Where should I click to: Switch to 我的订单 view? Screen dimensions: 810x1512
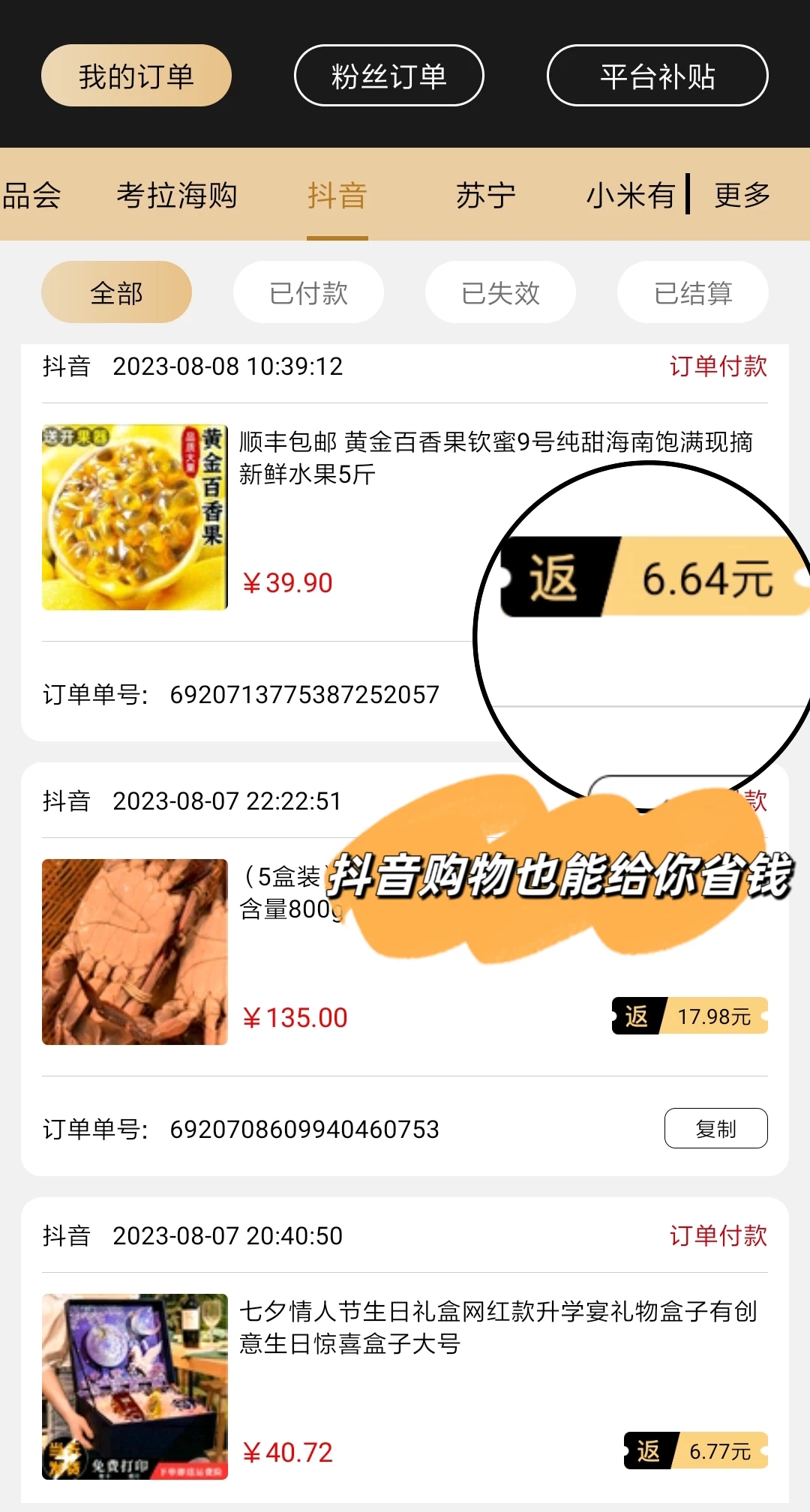point(136,75)
